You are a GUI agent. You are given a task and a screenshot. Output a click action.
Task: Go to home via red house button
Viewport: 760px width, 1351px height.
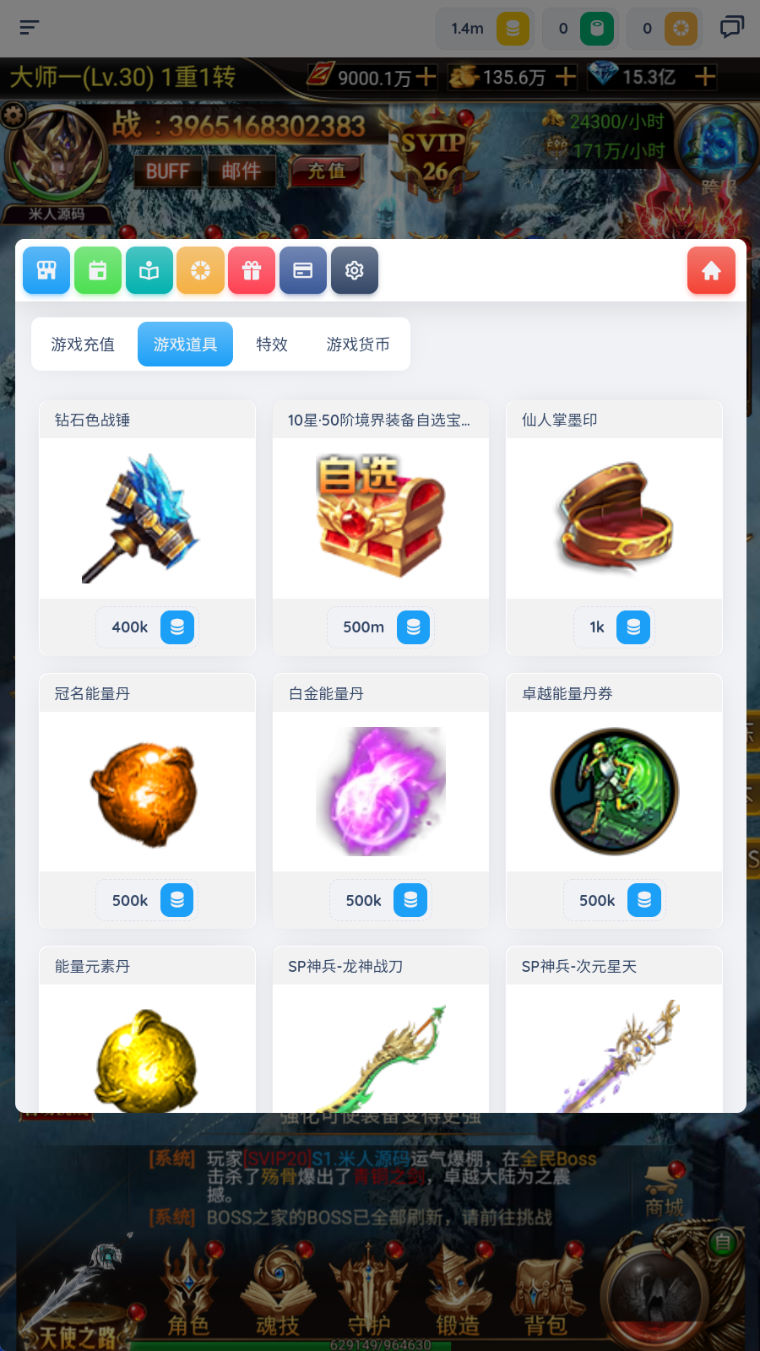(x=711, y=270)
